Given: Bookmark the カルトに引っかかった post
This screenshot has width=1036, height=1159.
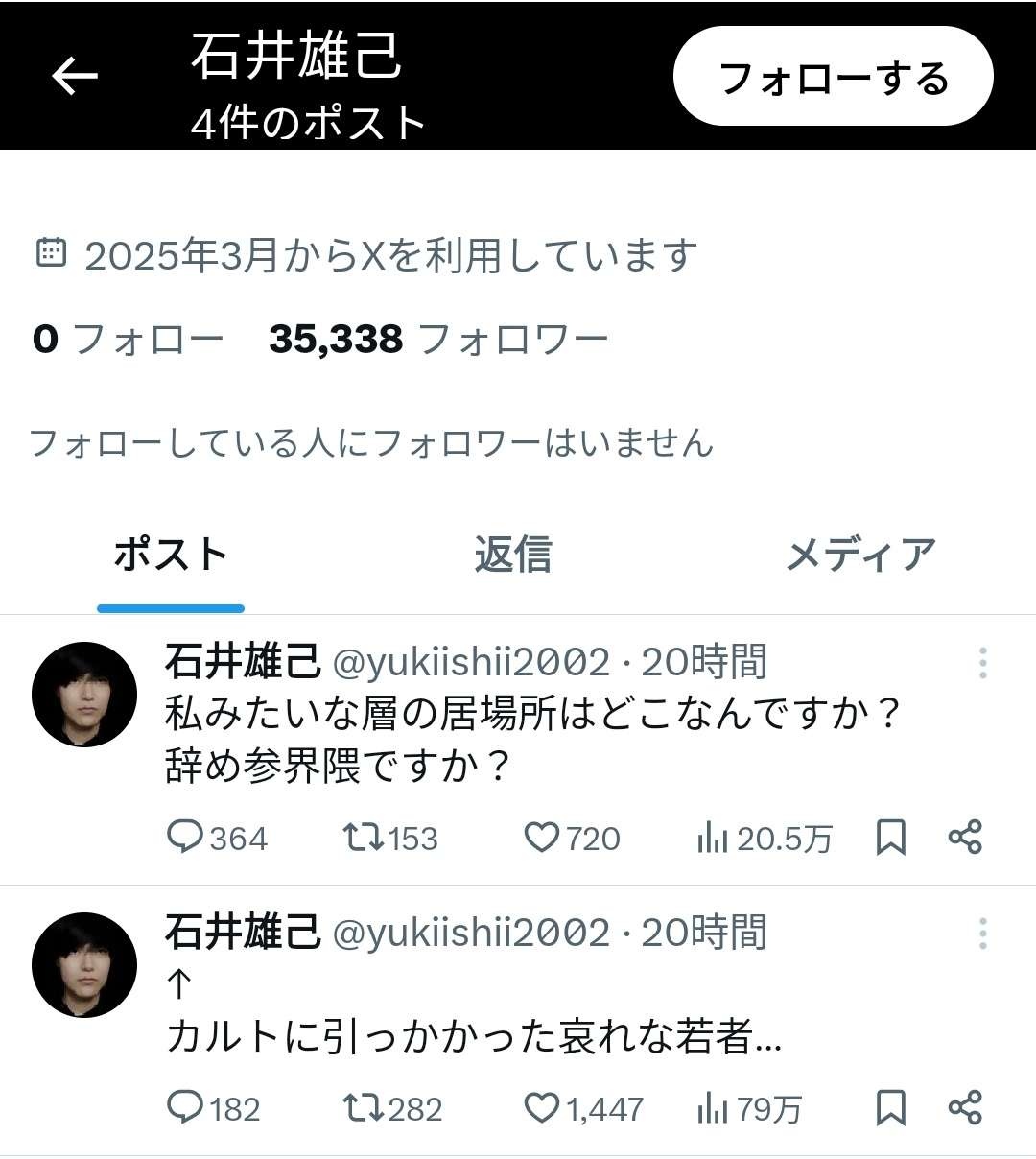Looking at the screenshot, I should (891, 1108).
